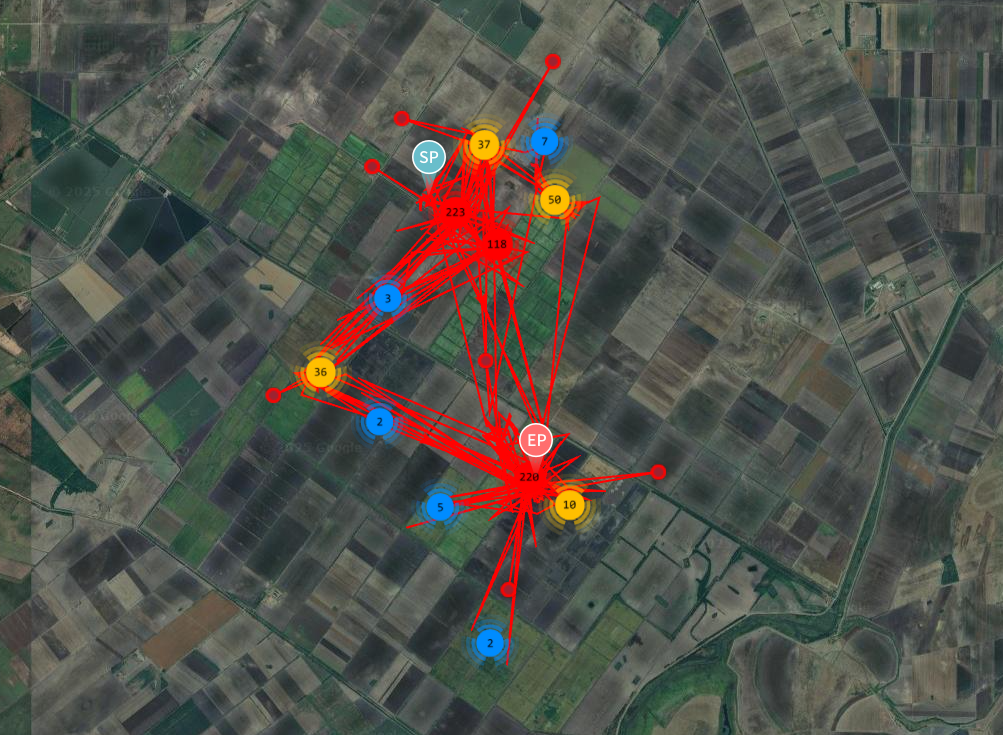Open the red cluster labeled 223
The image size is (1003, 735).
455,212
